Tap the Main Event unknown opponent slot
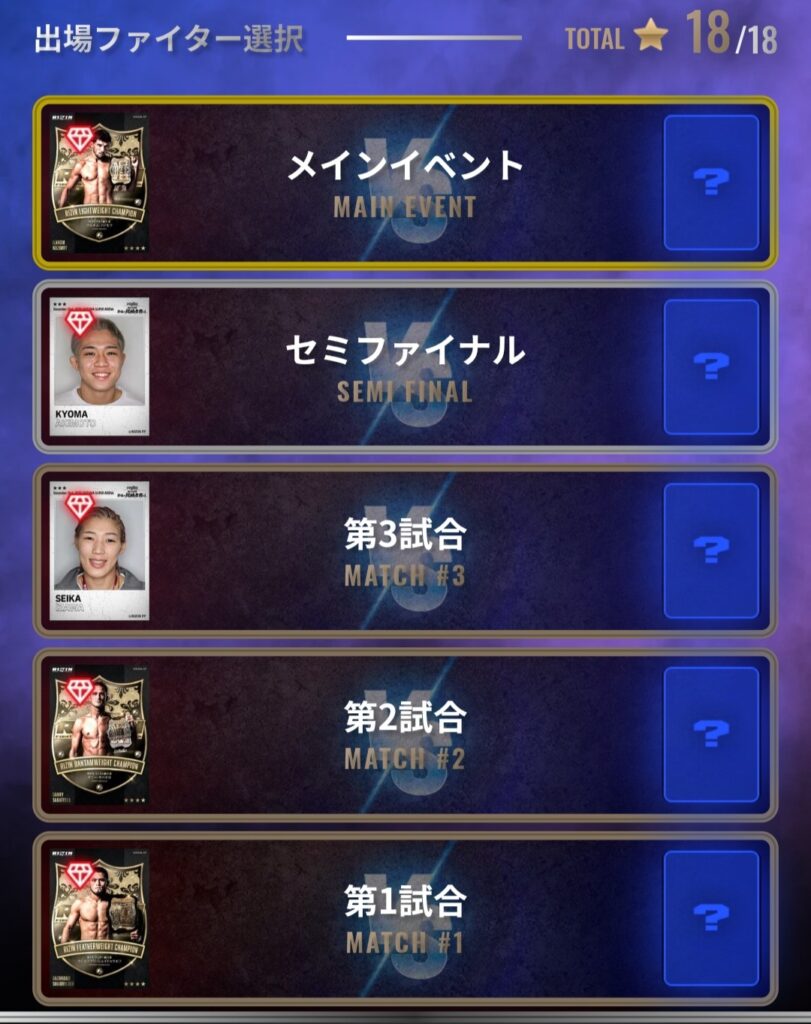The height and width of the screenshot is (1024, 811). [711, 182]
